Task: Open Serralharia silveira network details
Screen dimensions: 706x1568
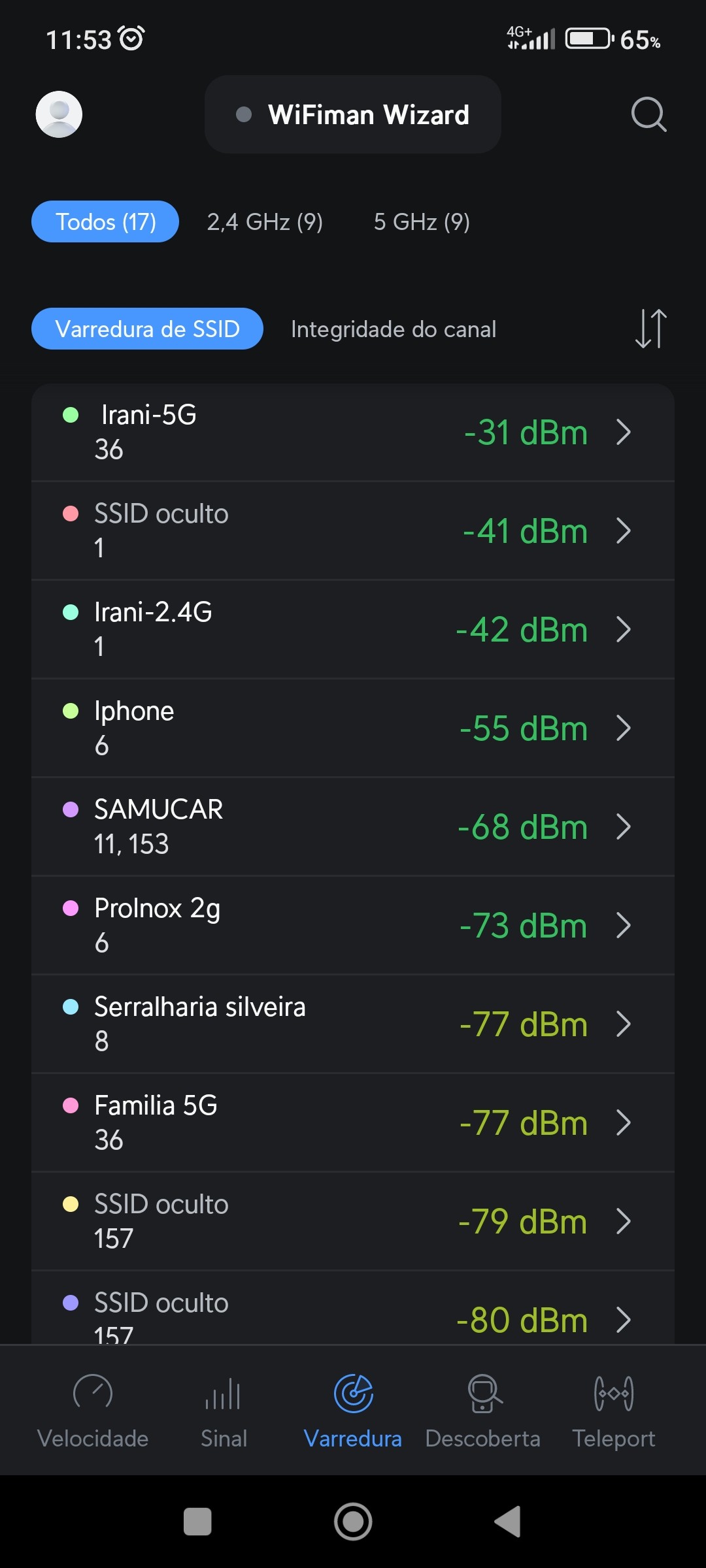Action: 353,1024
